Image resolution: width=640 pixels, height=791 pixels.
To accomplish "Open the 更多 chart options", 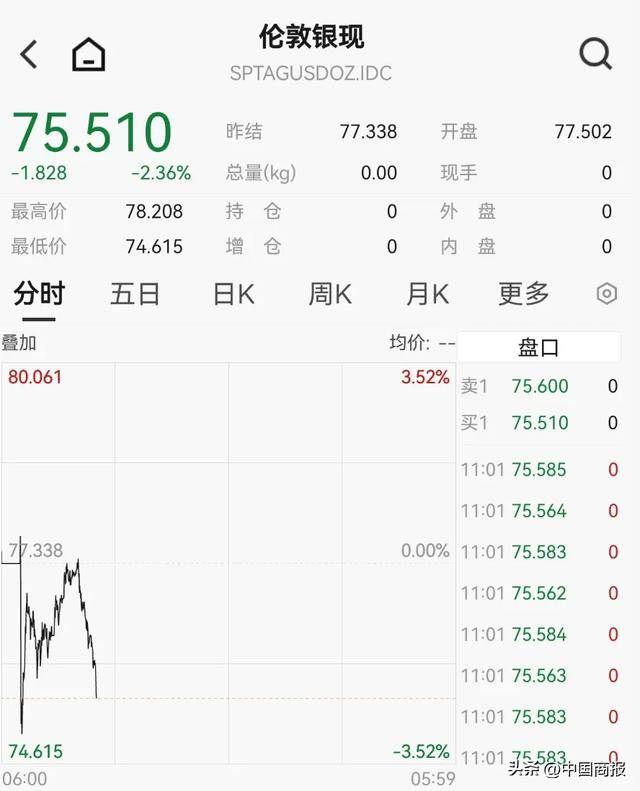I will (x=524, y=294).
